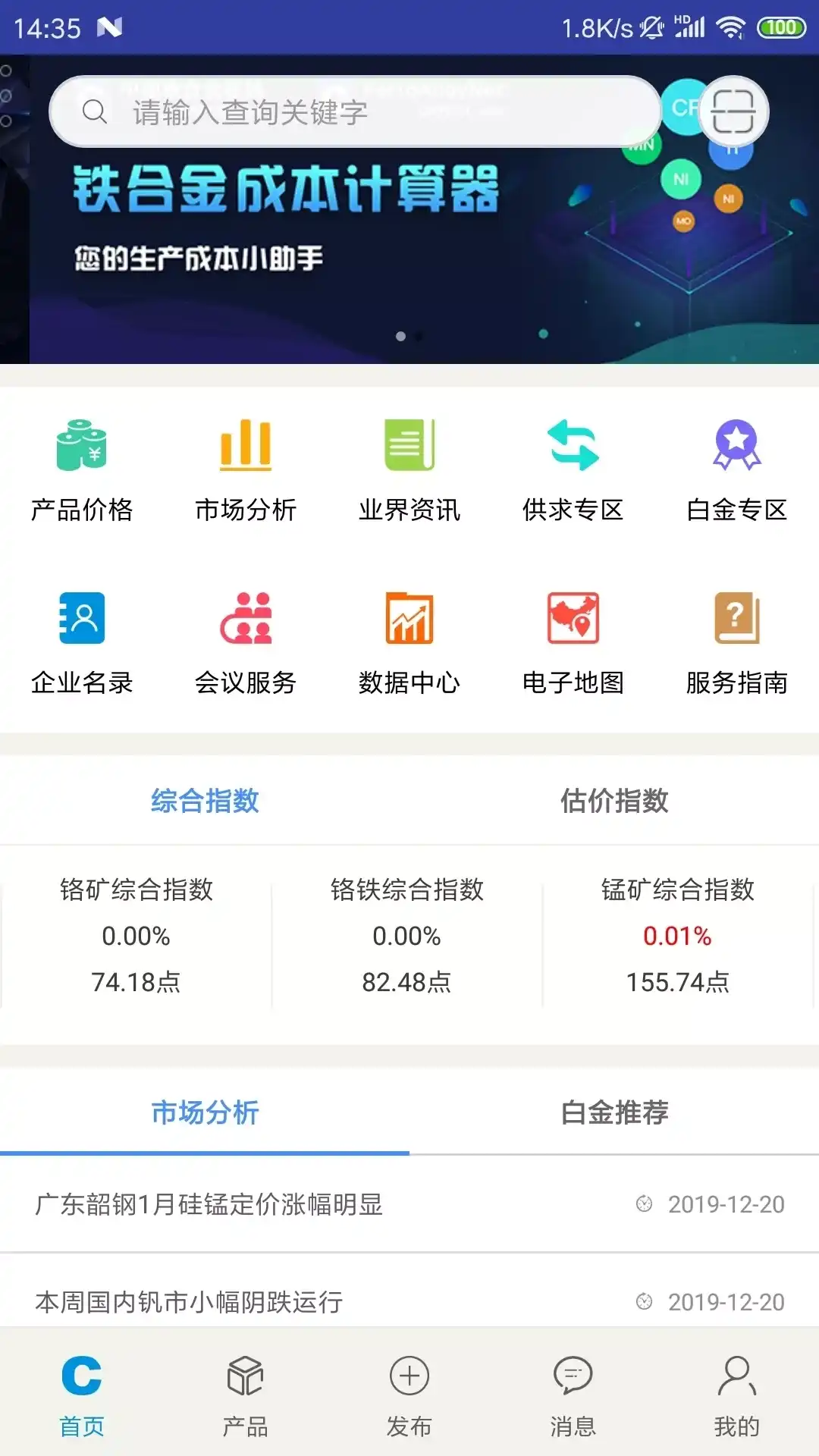Open the scan code icon
This screenshot has height=1456, width=819.
[733, 112]
